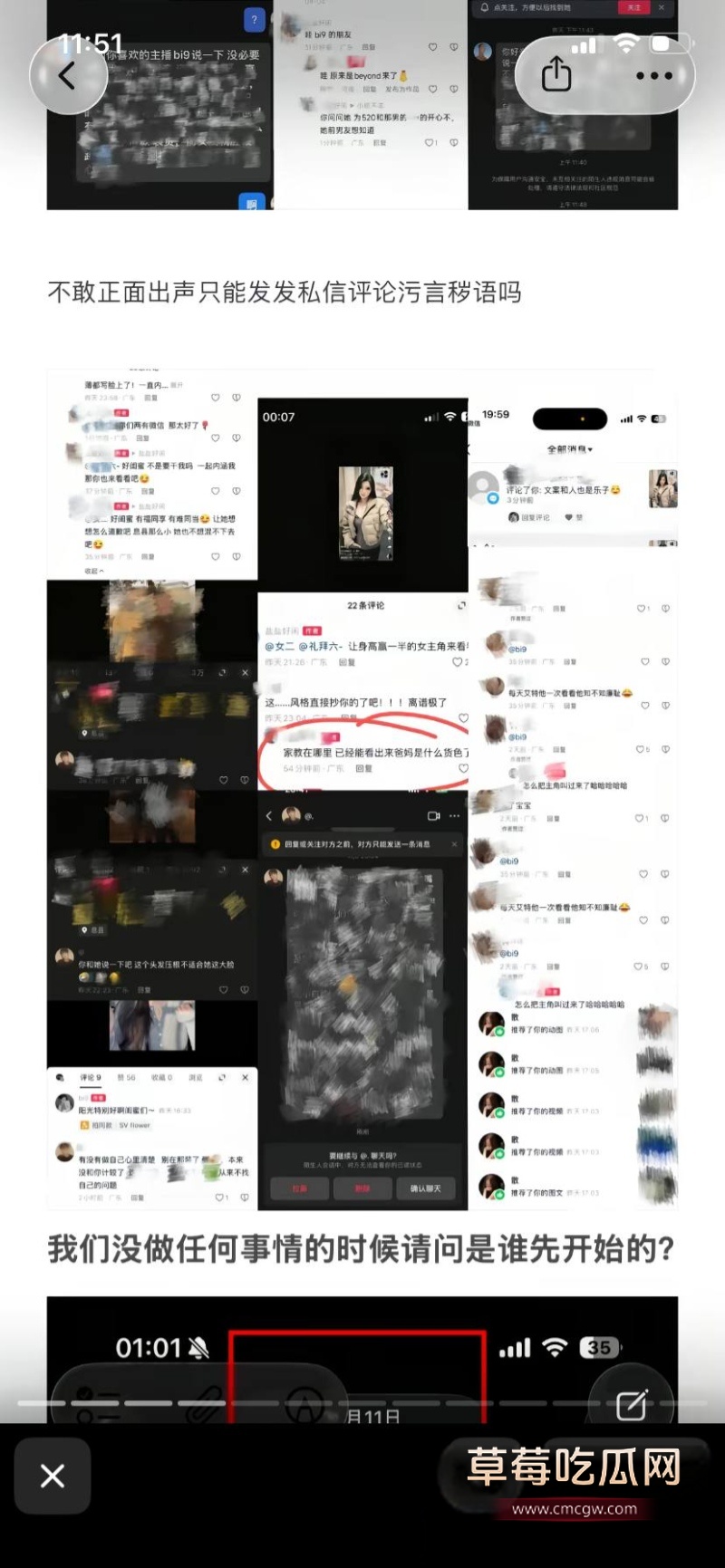Open the video thumbnail in the notification
The height and width of the screenshot is (1568, 725).
[662, 488]
